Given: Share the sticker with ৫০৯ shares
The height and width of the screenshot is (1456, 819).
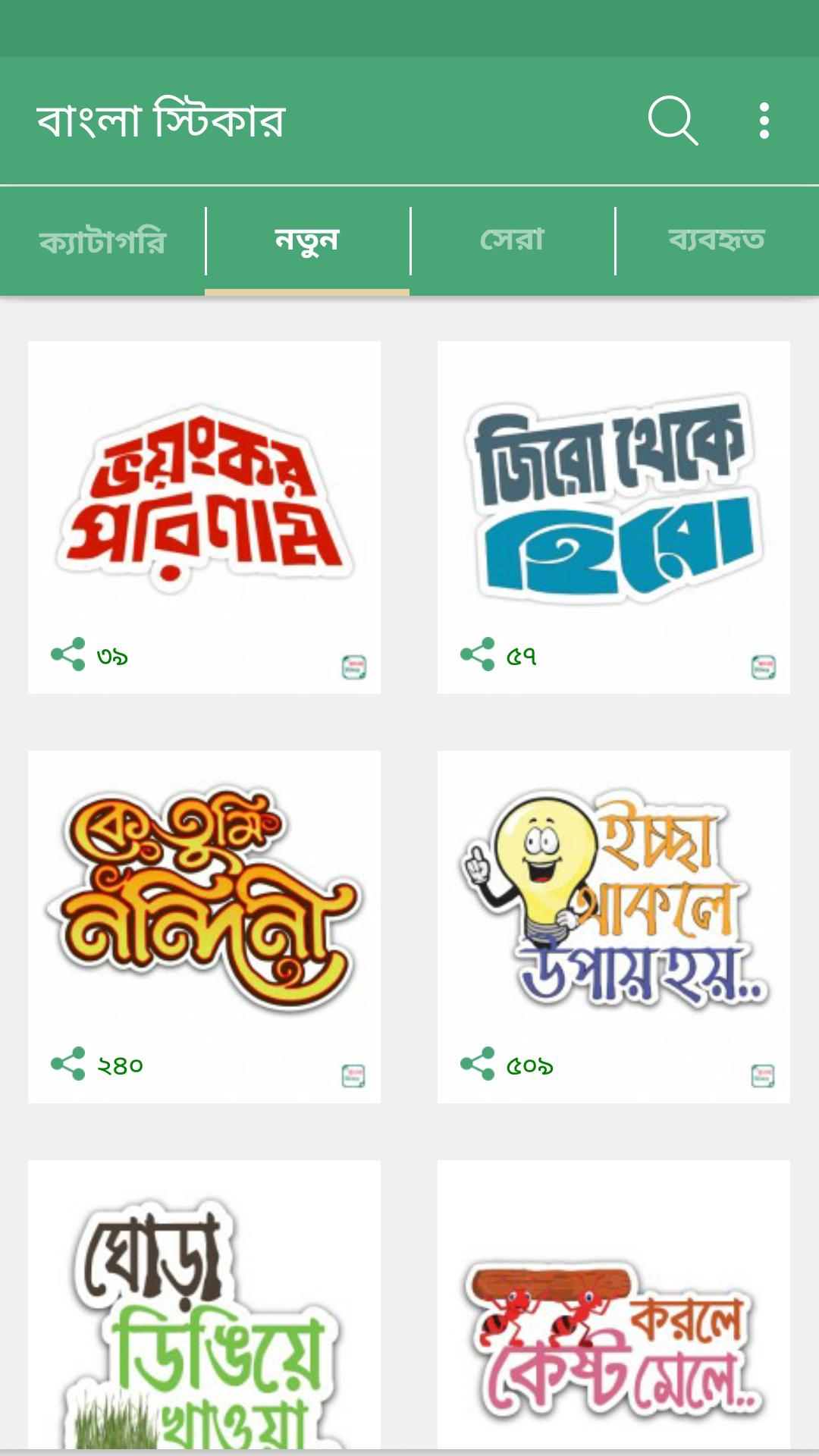Looking at the screenshot, I should coord(478,1063).
